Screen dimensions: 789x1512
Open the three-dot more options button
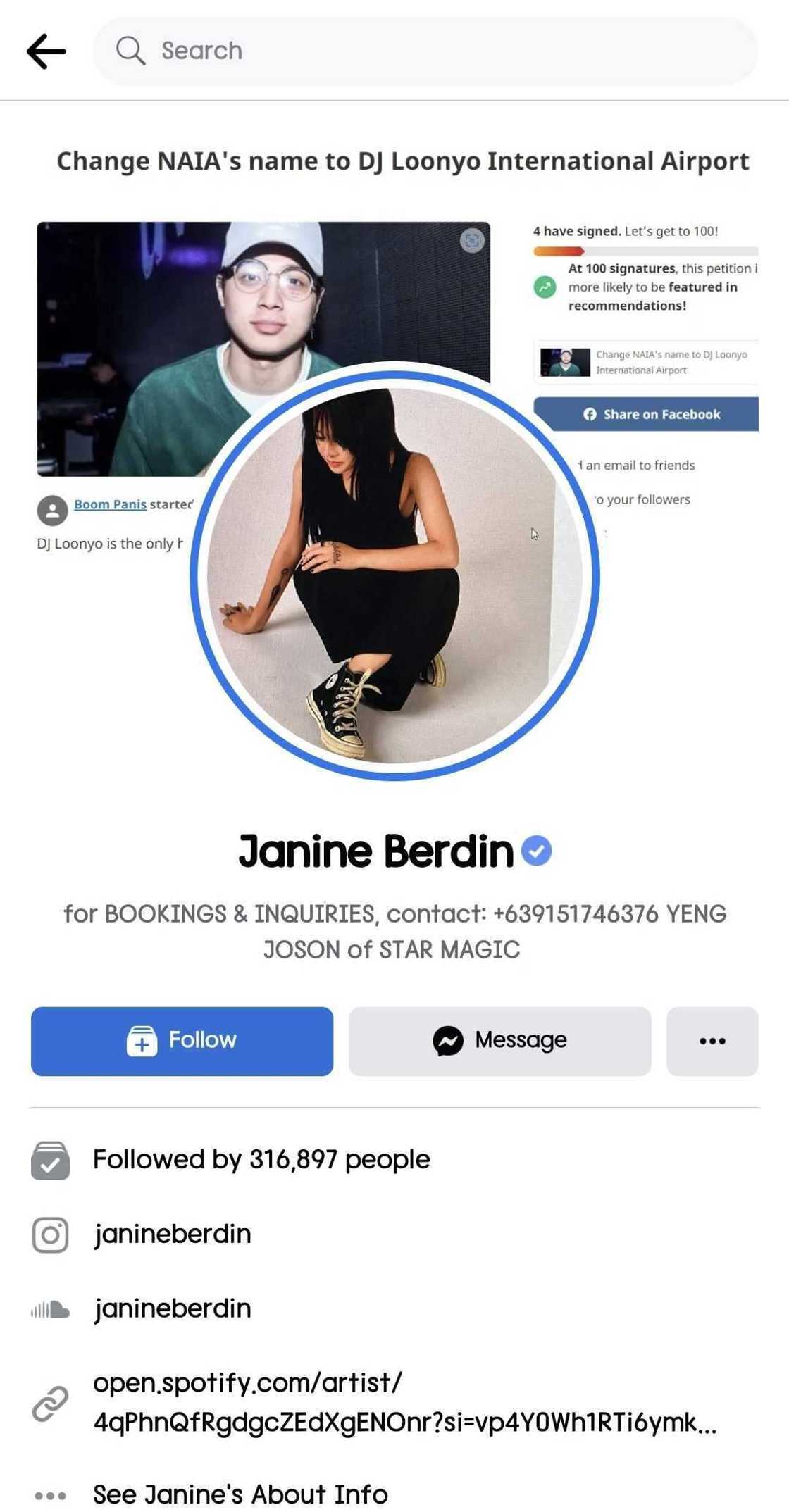coord(712,1040)
